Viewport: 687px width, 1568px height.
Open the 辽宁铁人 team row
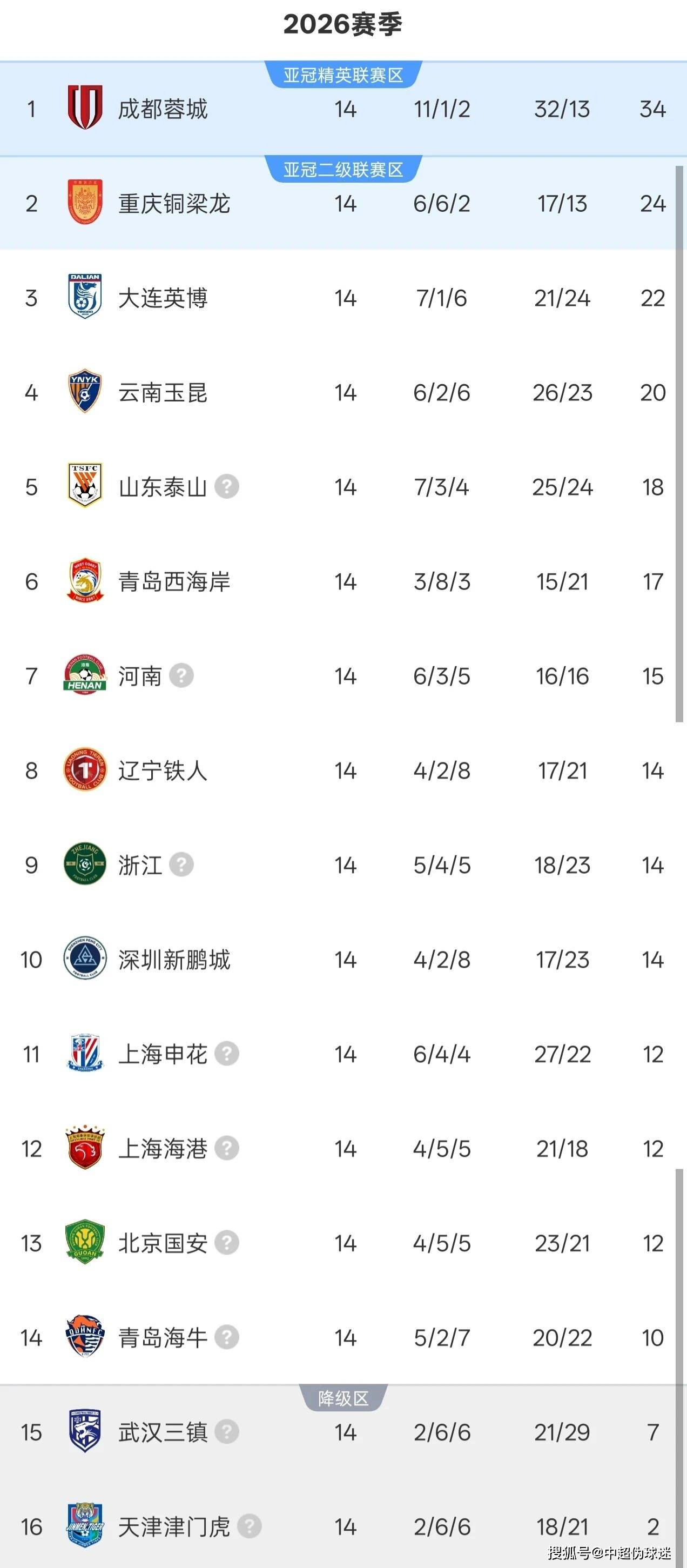click(x=343, y=770)
